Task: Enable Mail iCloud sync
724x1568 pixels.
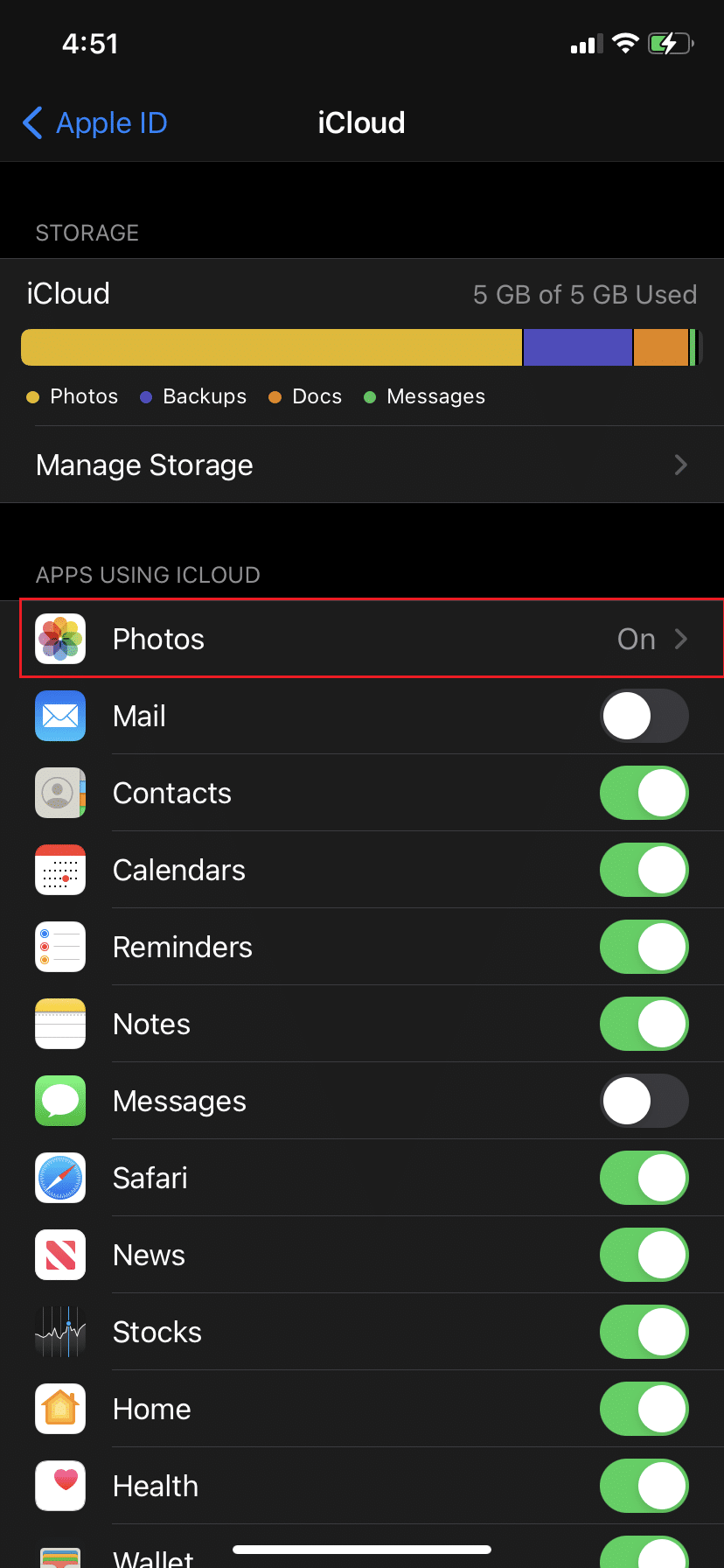Action: tap(644, 716)
